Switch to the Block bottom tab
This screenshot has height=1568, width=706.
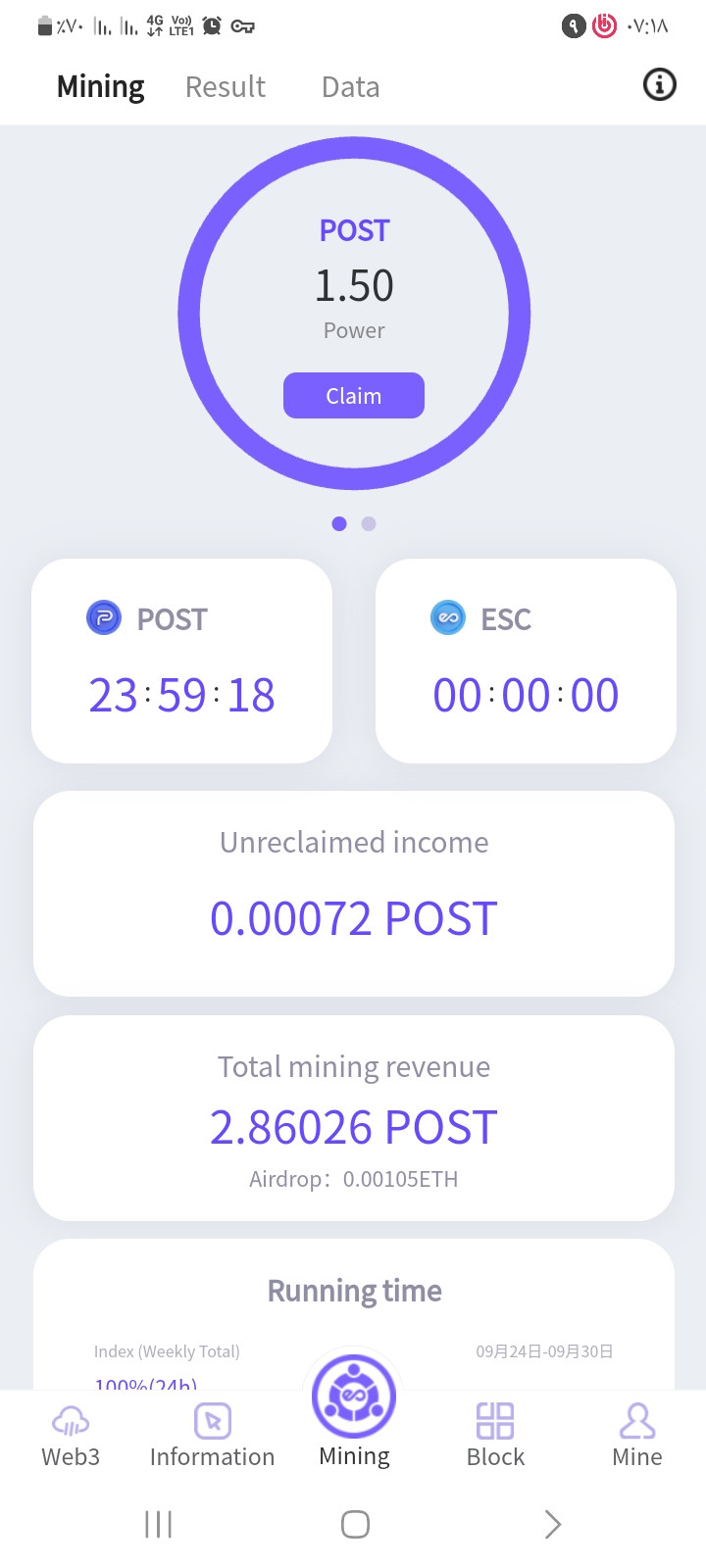pos(495,1436)
